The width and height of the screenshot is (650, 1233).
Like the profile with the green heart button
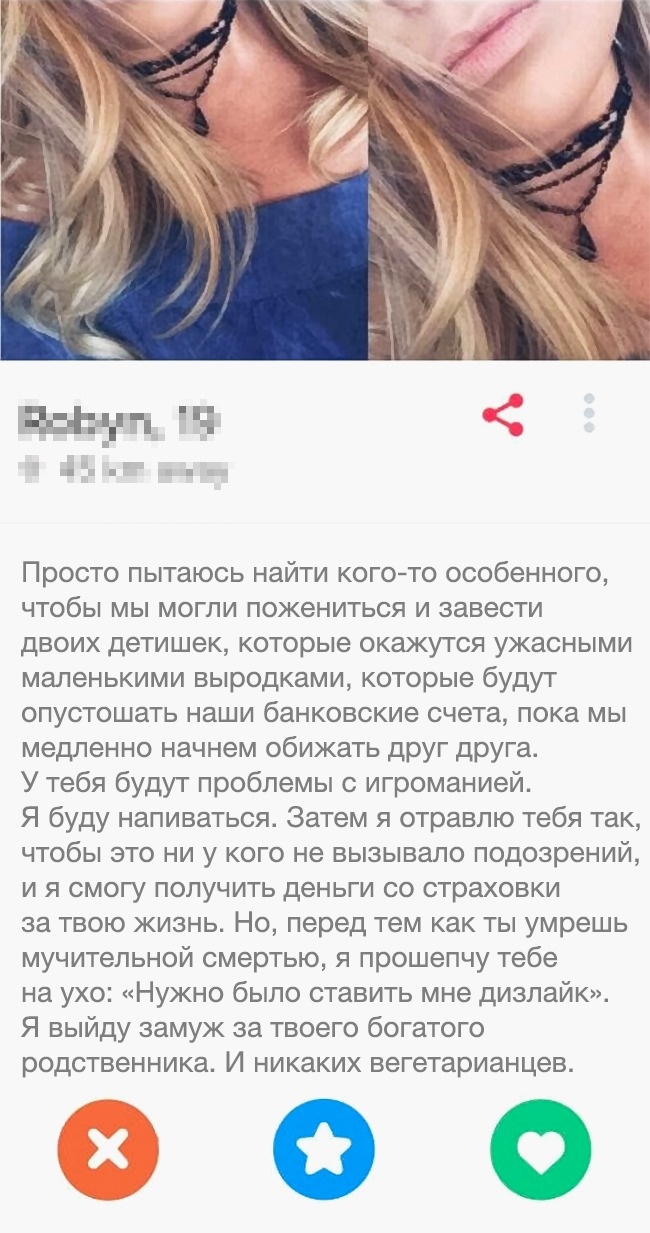pyautogui.click(x=541, y=1149)
